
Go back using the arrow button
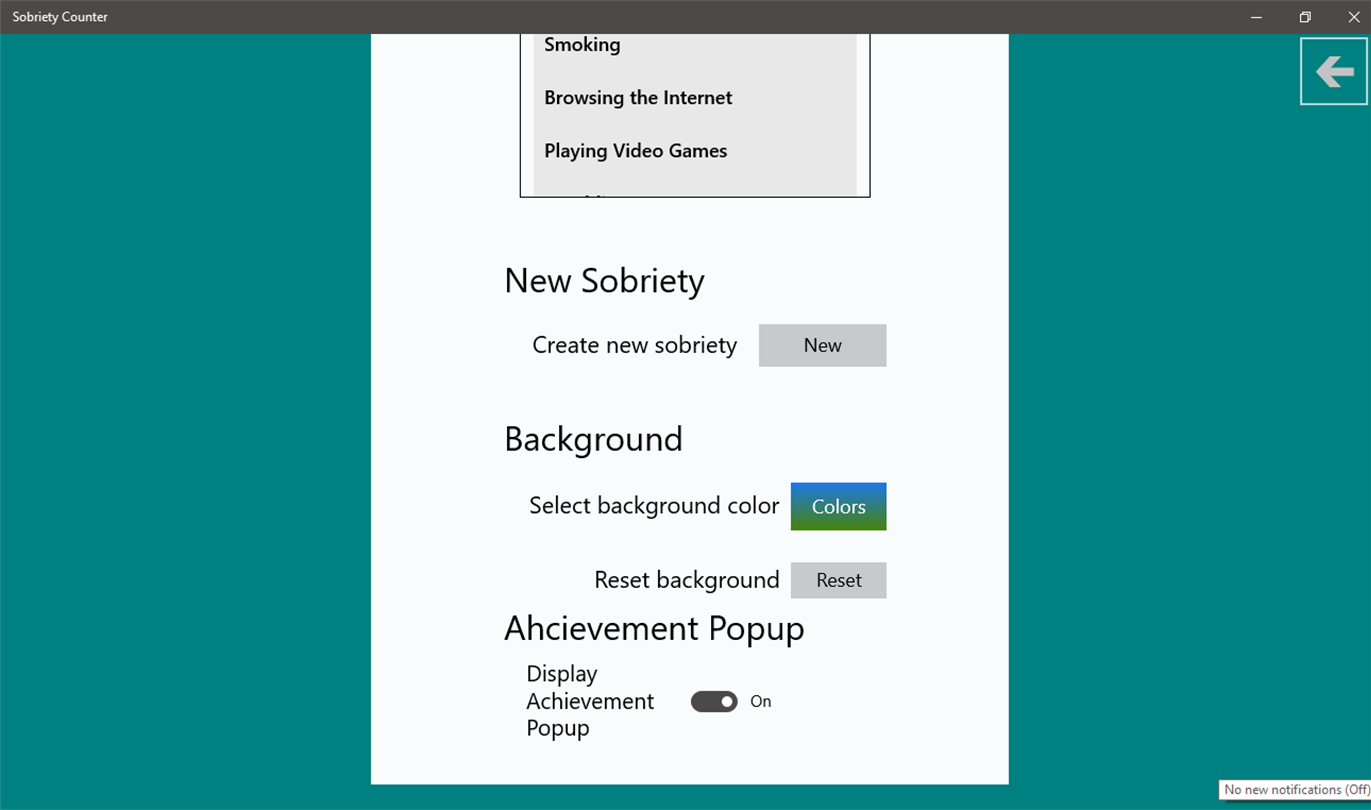click(x=1333, y=71)
